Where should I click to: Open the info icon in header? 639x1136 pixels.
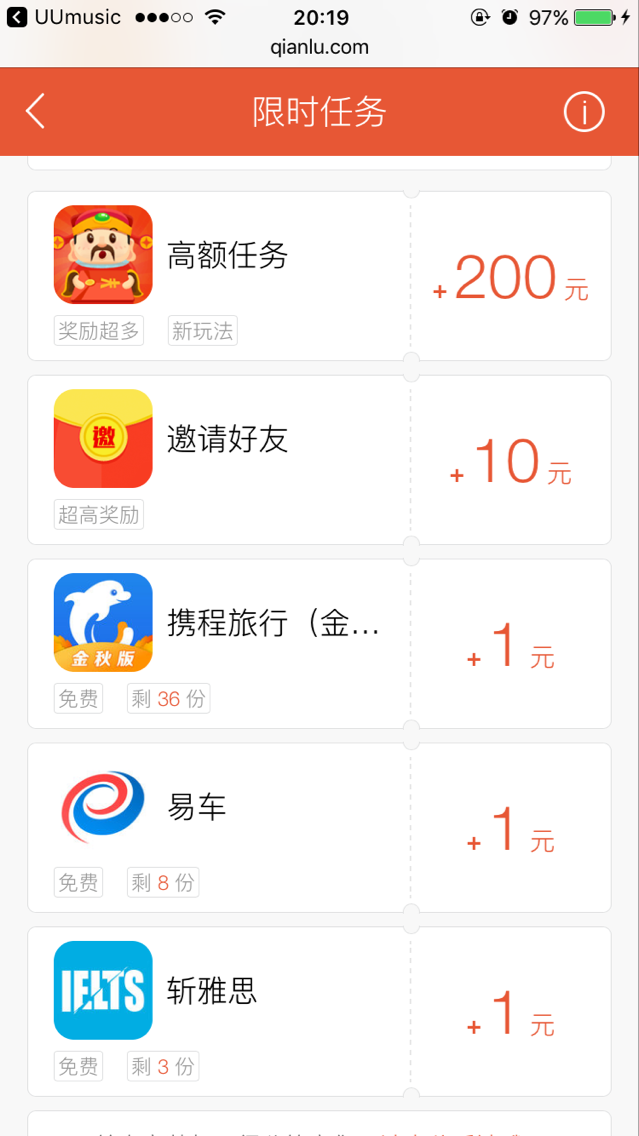point(584,112)
